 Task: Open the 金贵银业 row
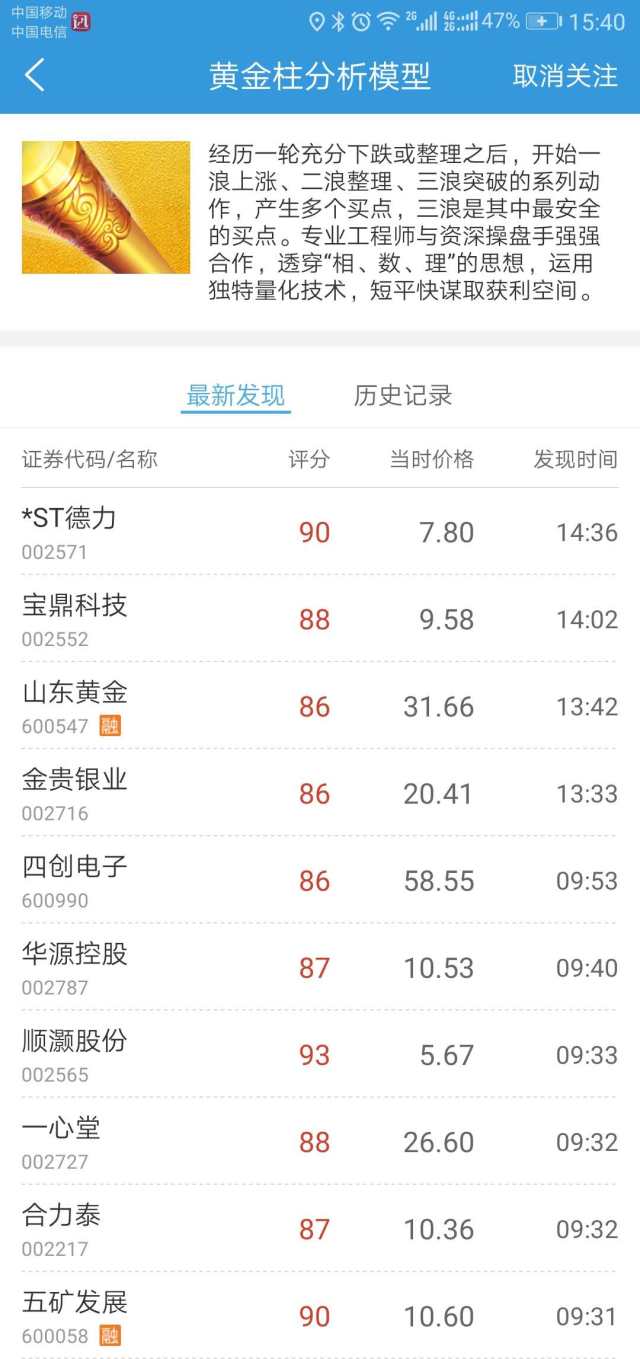tap(320, 792)
